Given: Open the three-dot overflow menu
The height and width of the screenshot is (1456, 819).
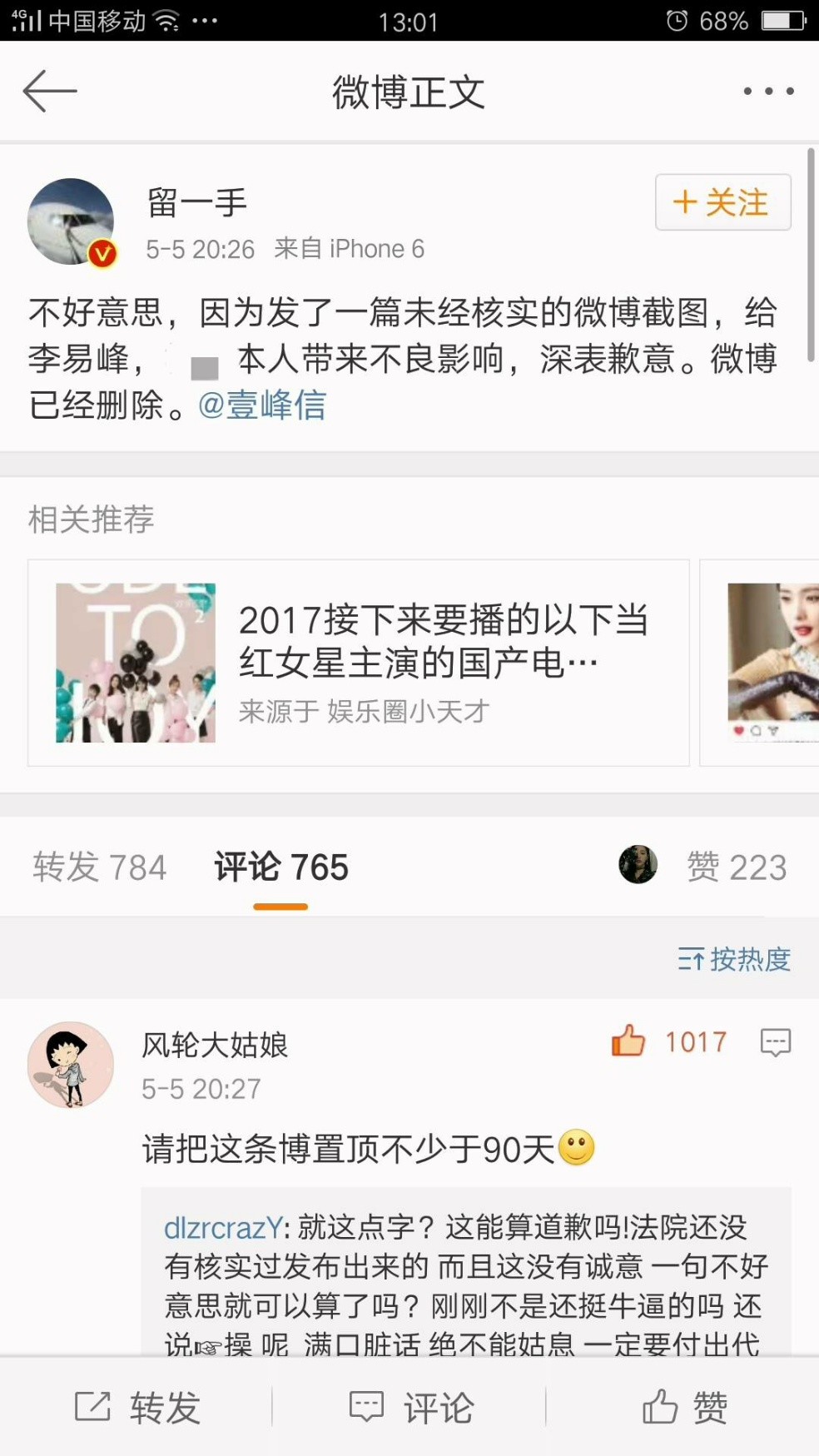Looking at the screenshot, I should pos(768,91).
